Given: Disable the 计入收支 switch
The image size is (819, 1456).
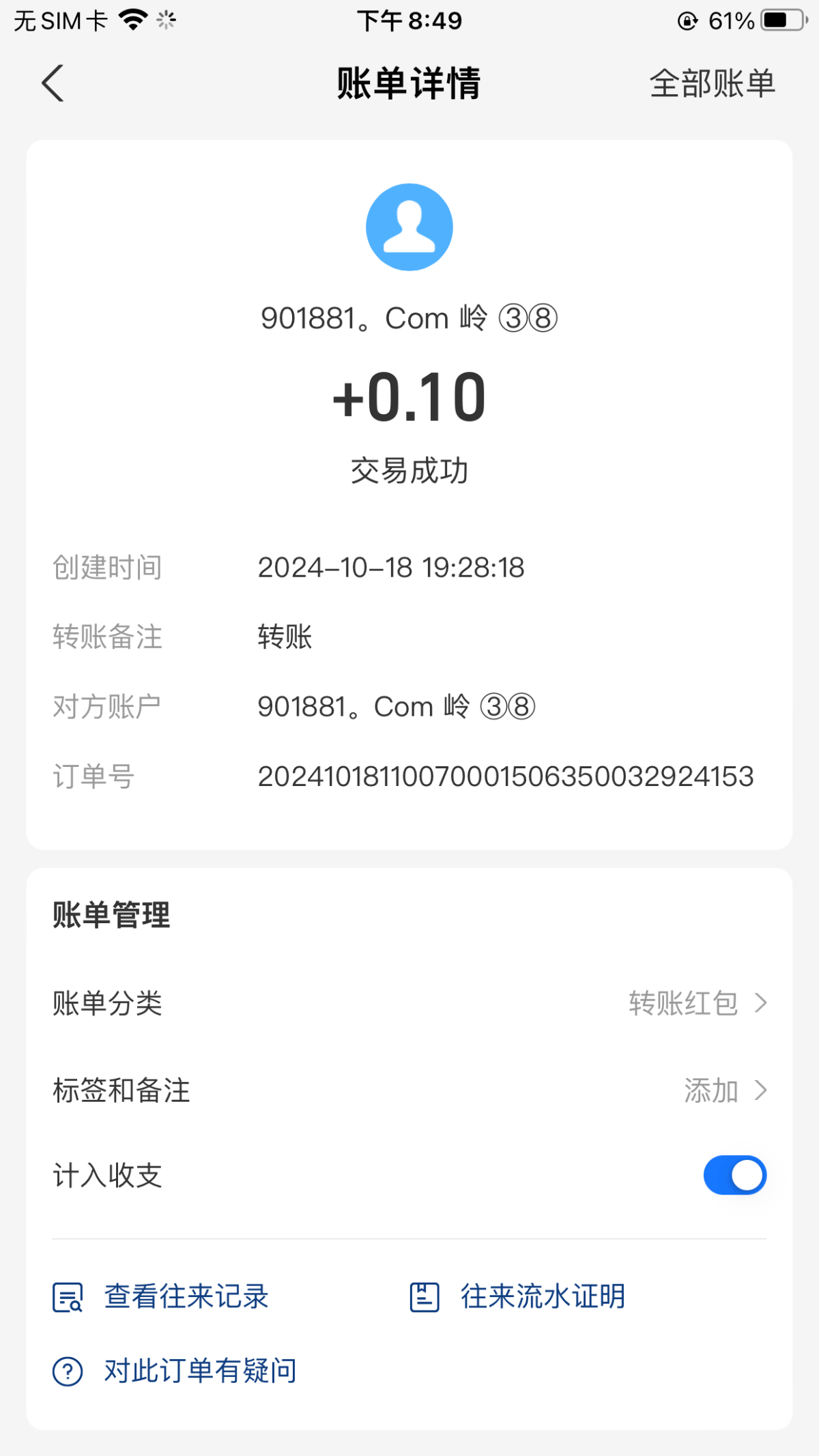Looking at the screenshot, I should point(734,1175).
